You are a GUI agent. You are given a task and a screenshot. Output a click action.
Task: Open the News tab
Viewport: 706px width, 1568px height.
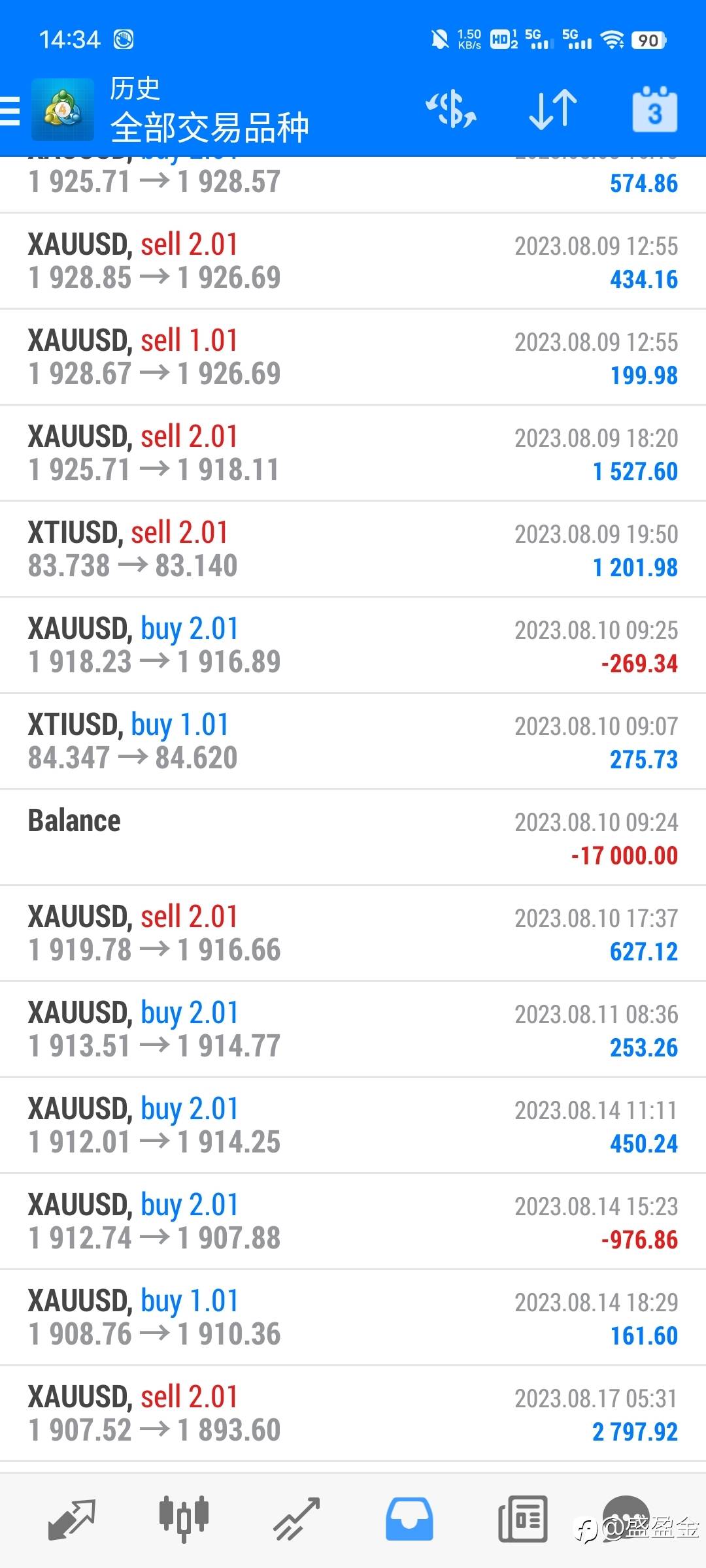522,1520
